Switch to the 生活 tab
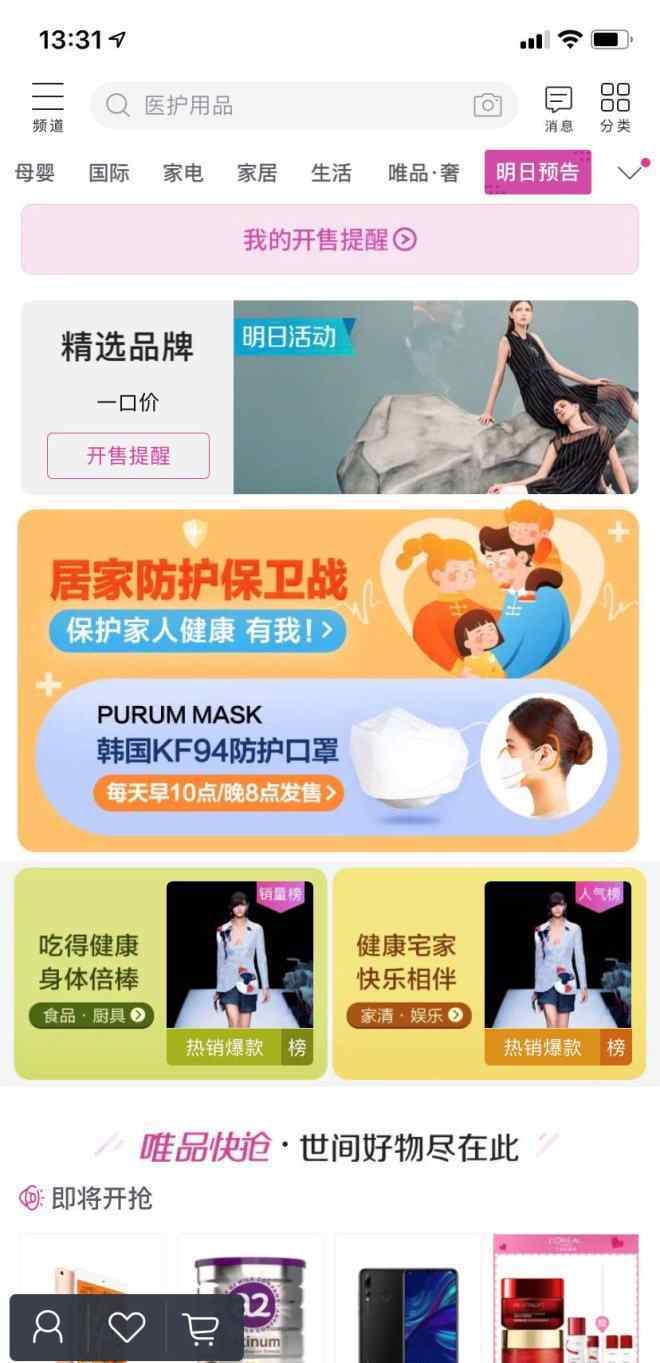Viewport: 660px width, 1363px height. (331, 173)
